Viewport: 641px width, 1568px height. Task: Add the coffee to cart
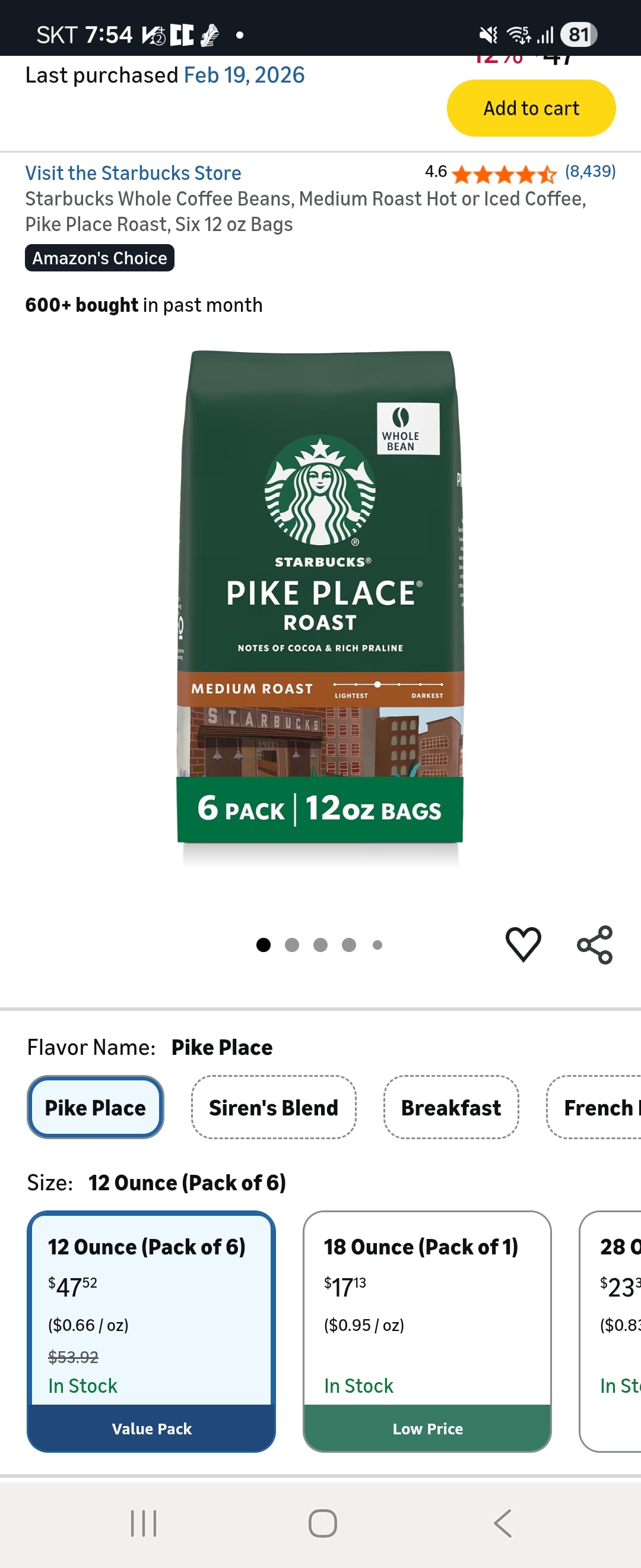pyautogui.click(x=531, y=108)
